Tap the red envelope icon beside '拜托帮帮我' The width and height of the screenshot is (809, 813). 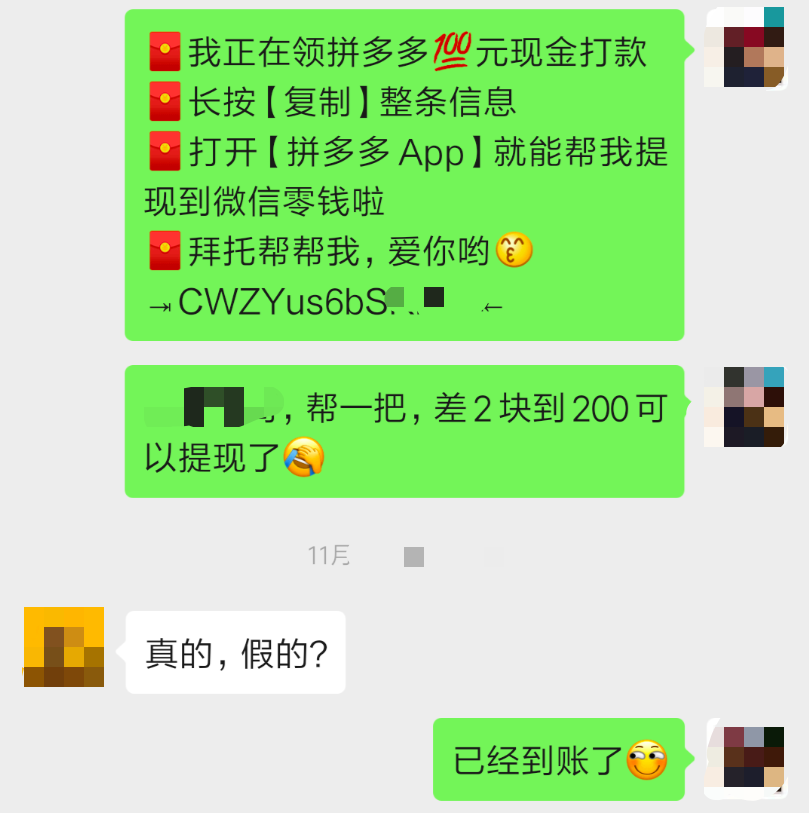(x=164, y=251)
